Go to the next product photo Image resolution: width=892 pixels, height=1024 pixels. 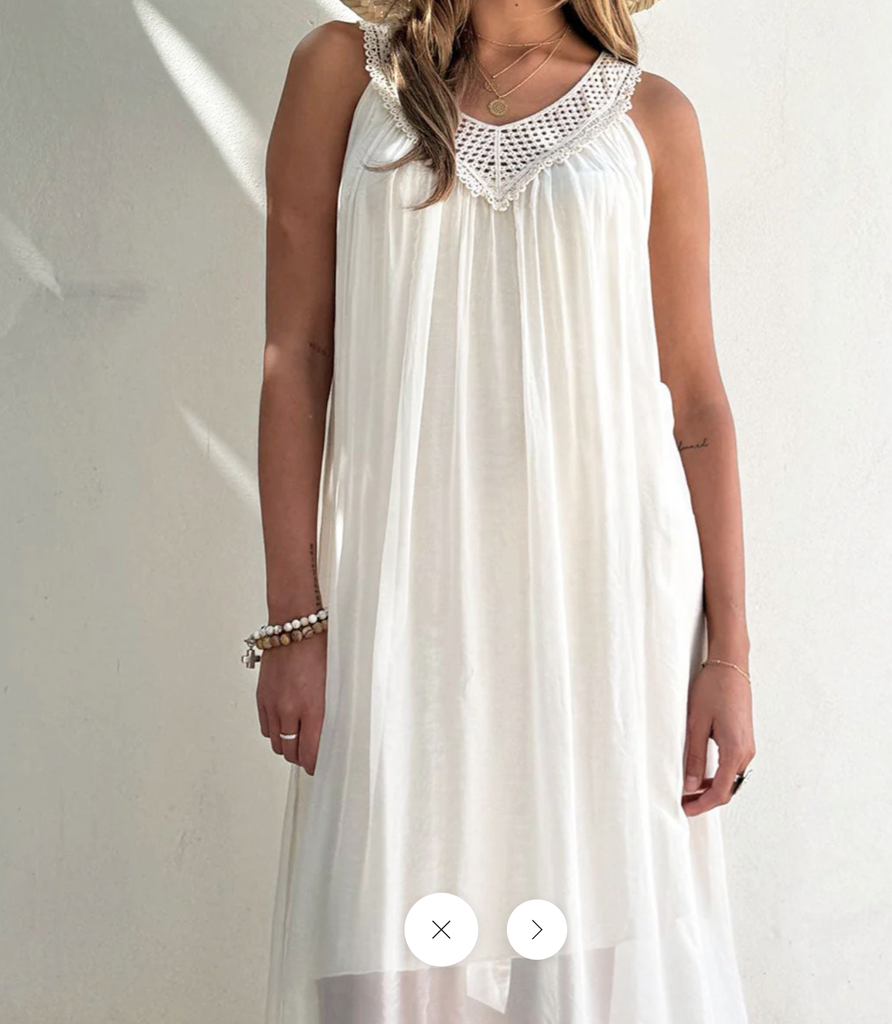point(537,930)
